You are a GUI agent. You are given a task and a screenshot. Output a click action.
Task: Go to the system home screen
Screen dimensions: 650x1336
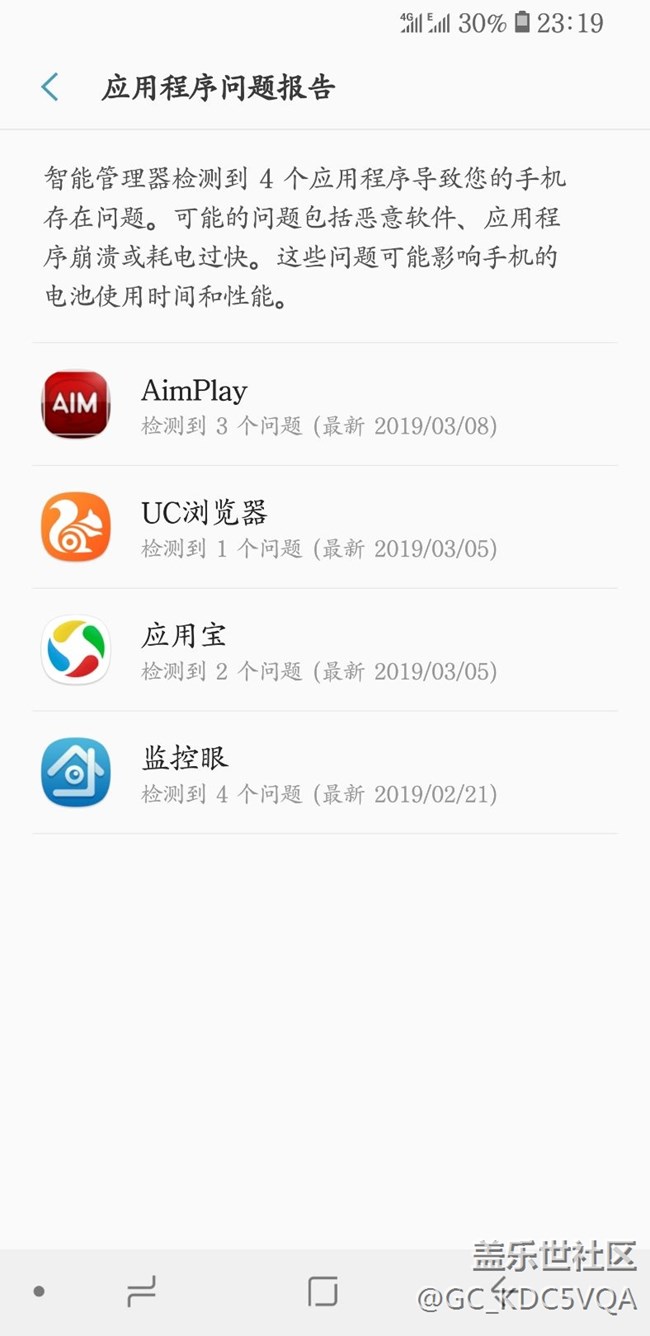click(322, 1292)
